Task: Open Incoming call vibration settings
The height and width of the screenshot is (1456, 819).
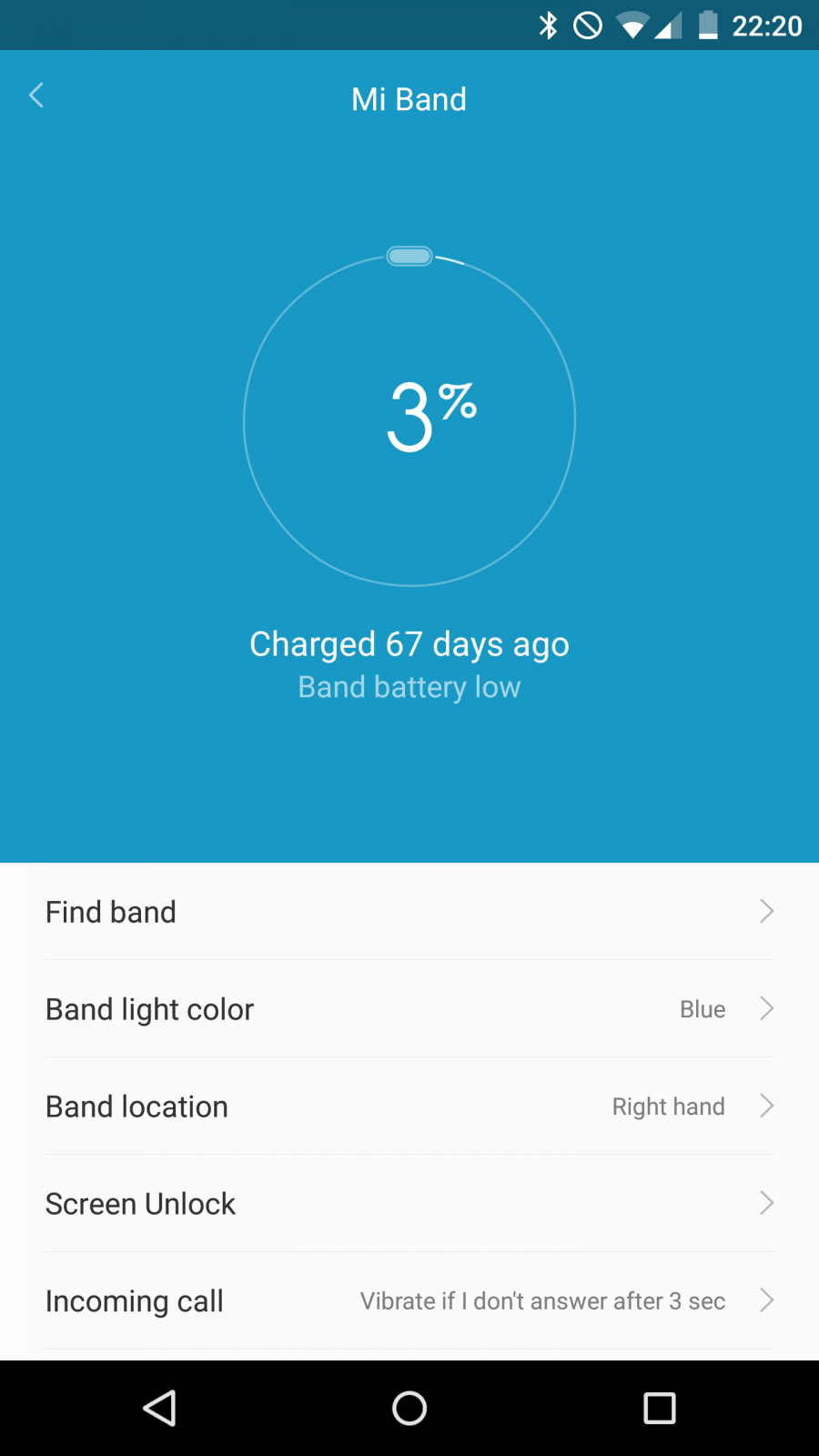Action: (409, 1301)
